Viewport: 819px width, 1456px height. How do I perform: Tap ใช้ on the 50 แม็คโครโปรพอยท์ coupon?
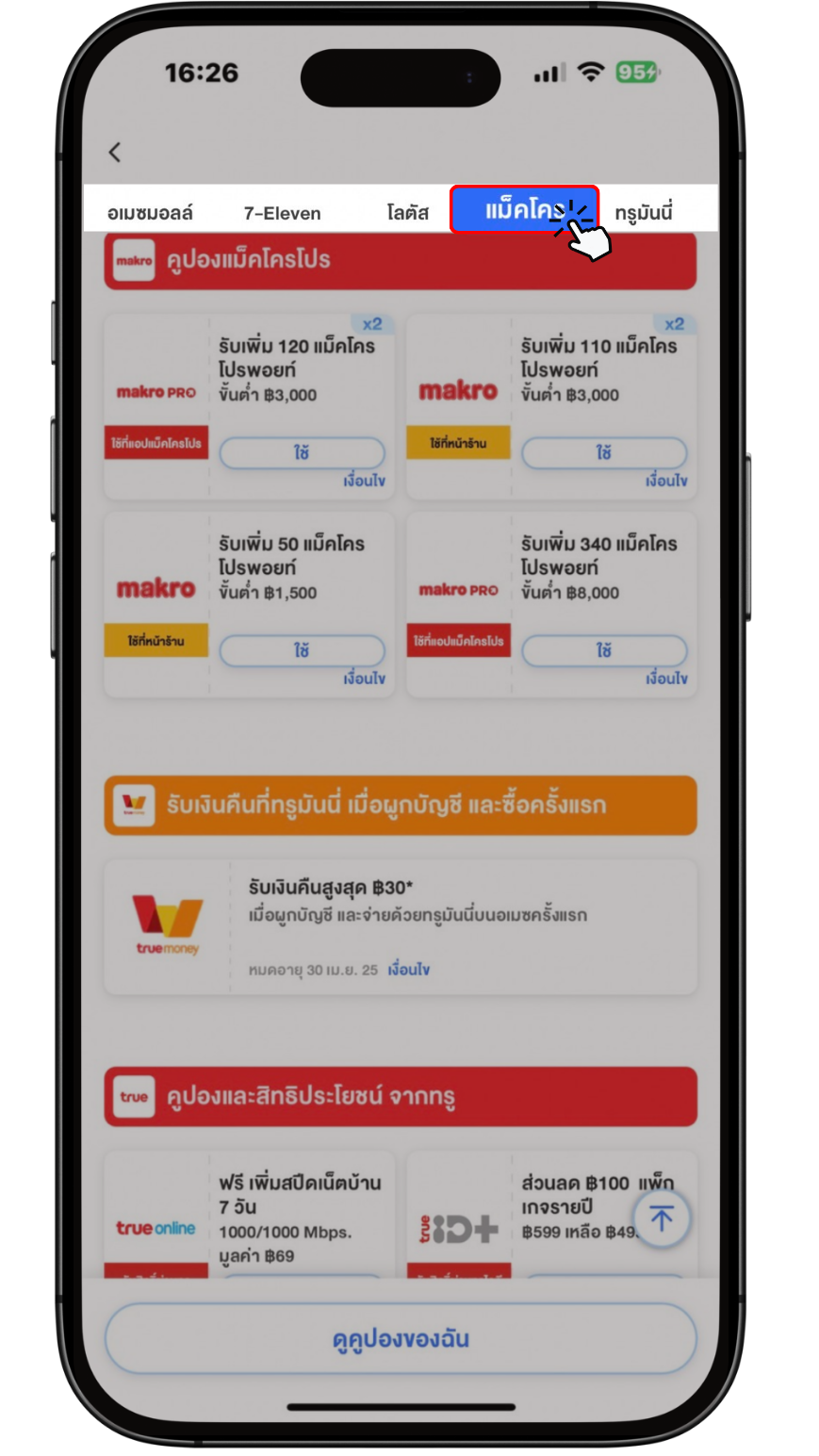[x=302, y=651]
